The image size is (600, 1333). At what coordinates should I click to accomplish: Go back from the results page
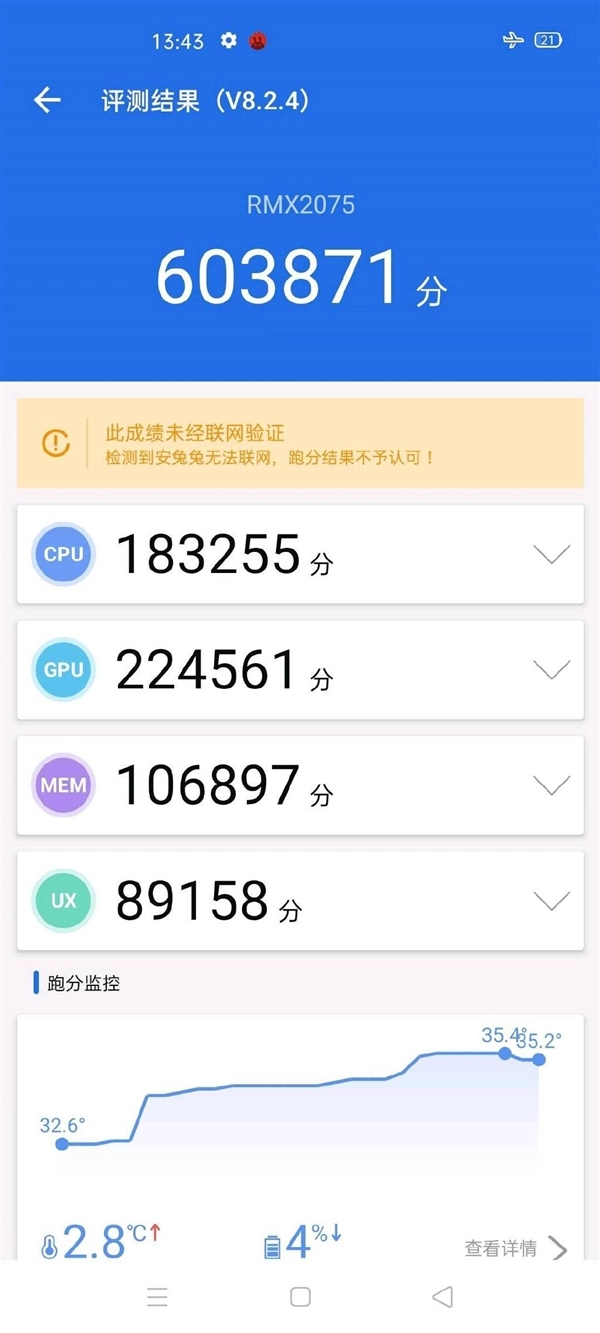click(47, 100)
